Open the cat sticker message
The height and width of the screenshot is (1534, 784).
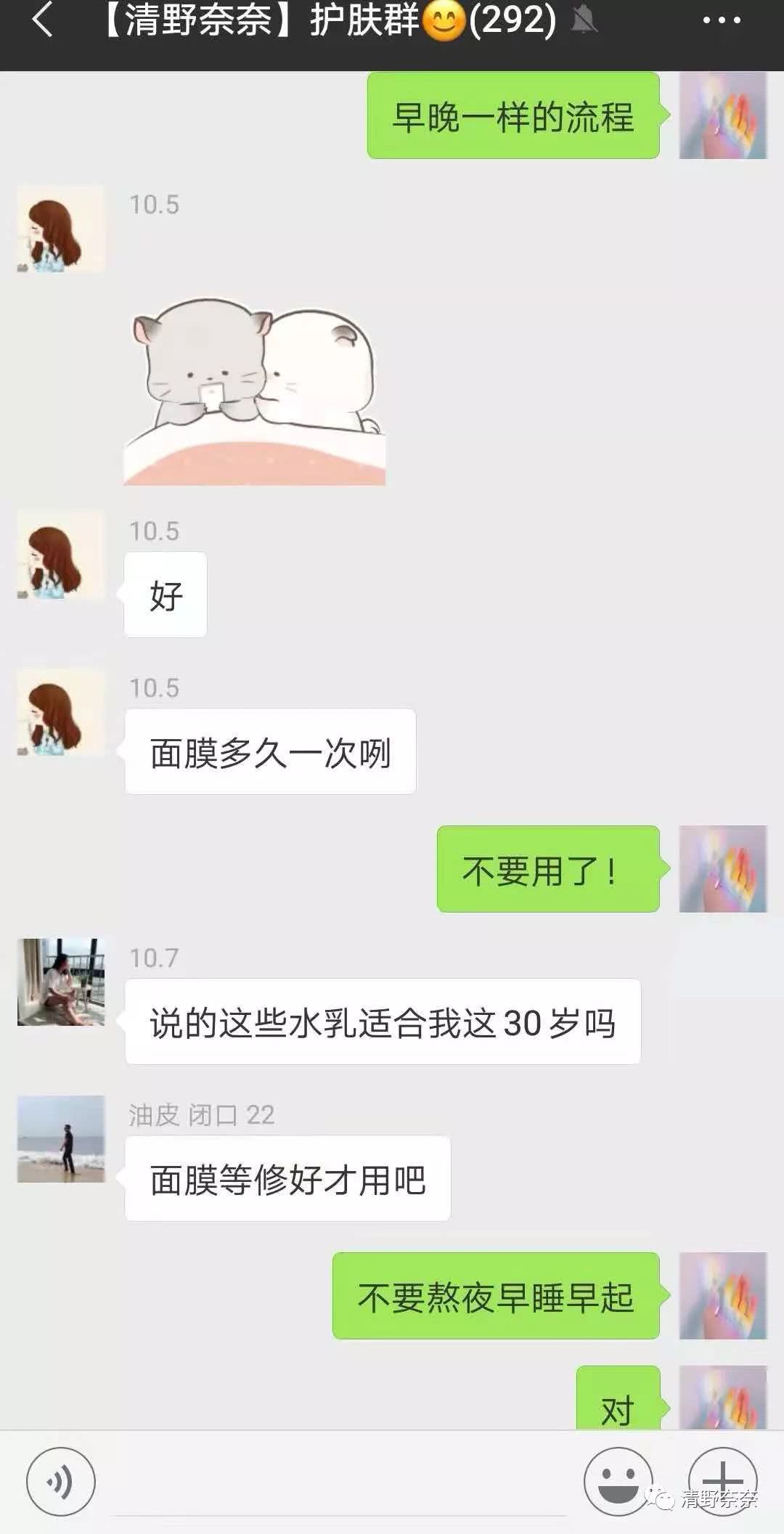(x=254, y=391)
